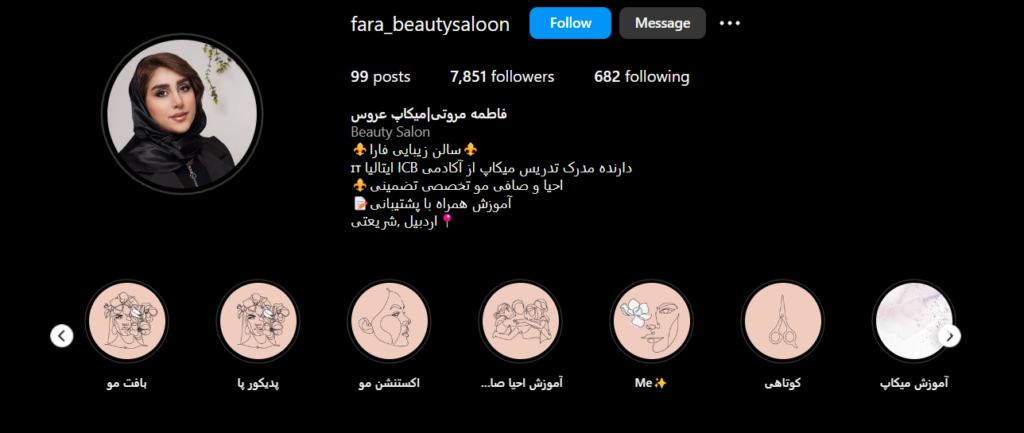Open the کوتاهی highlight
The image size is (1024, 433).
point(783,321)
